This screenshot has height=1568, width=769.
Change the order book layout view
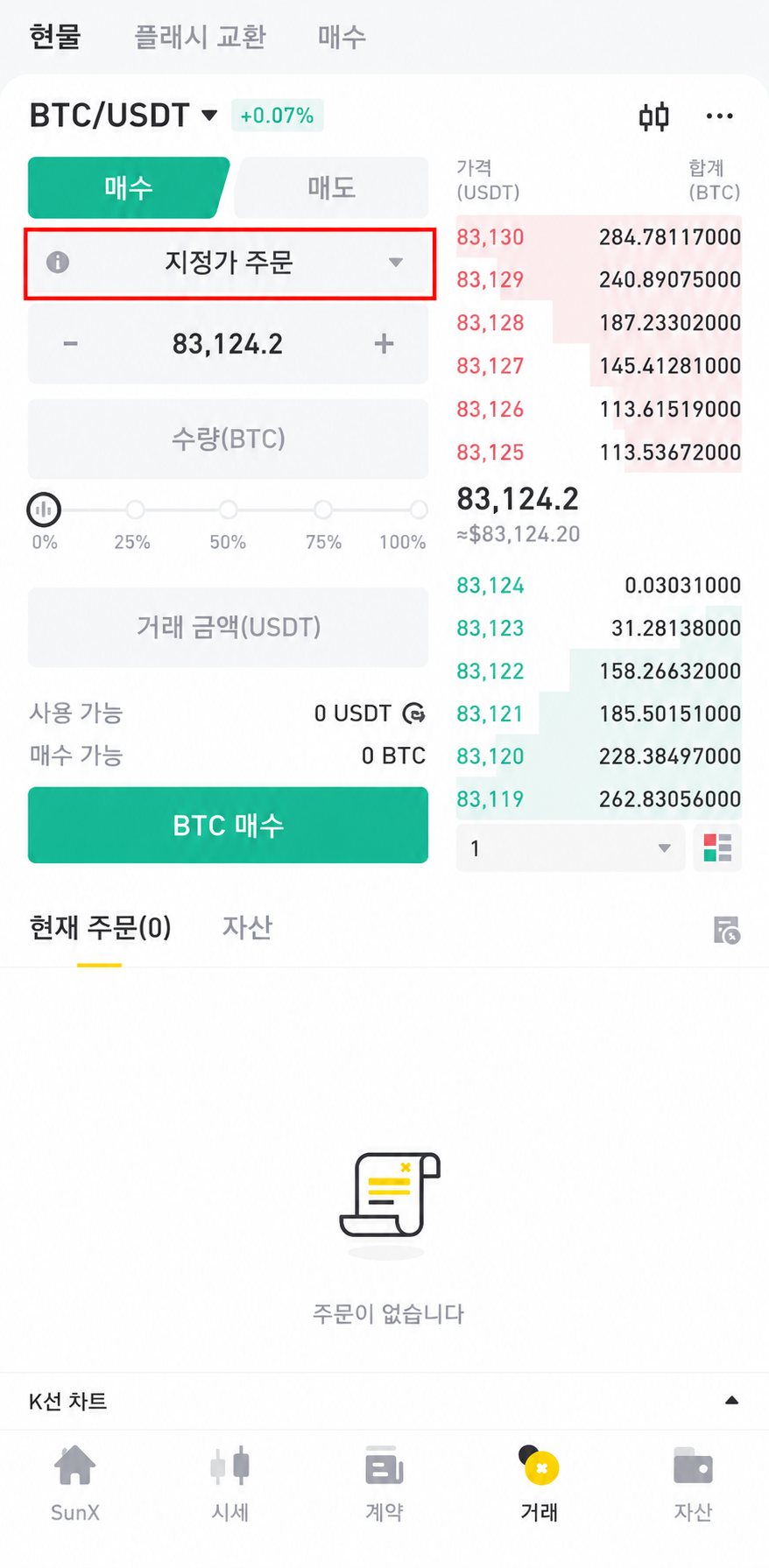(x=717, y=847)
